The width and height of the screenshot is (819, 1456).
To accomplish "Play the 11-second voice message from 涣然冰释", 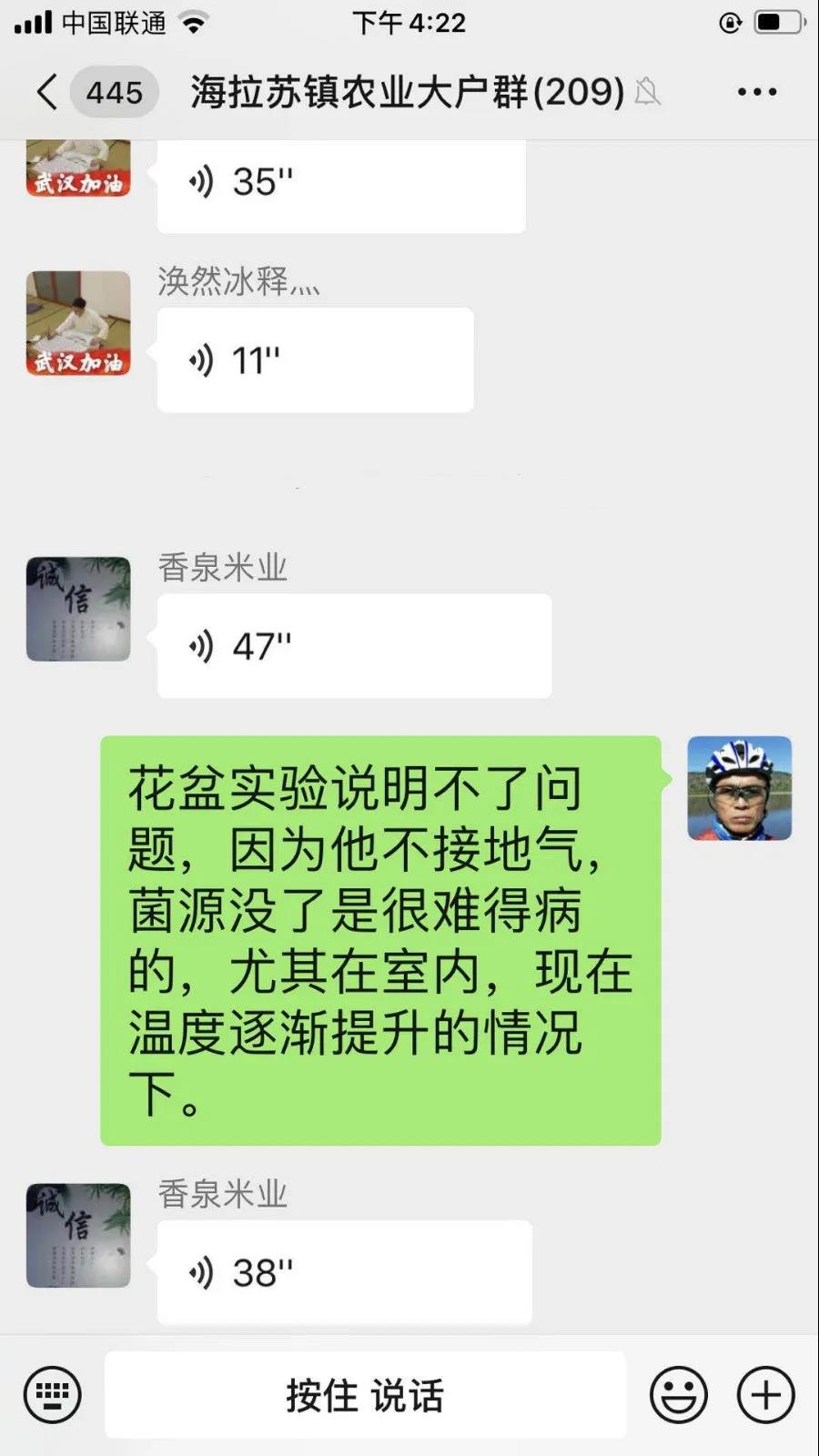I will coord(315,360).
